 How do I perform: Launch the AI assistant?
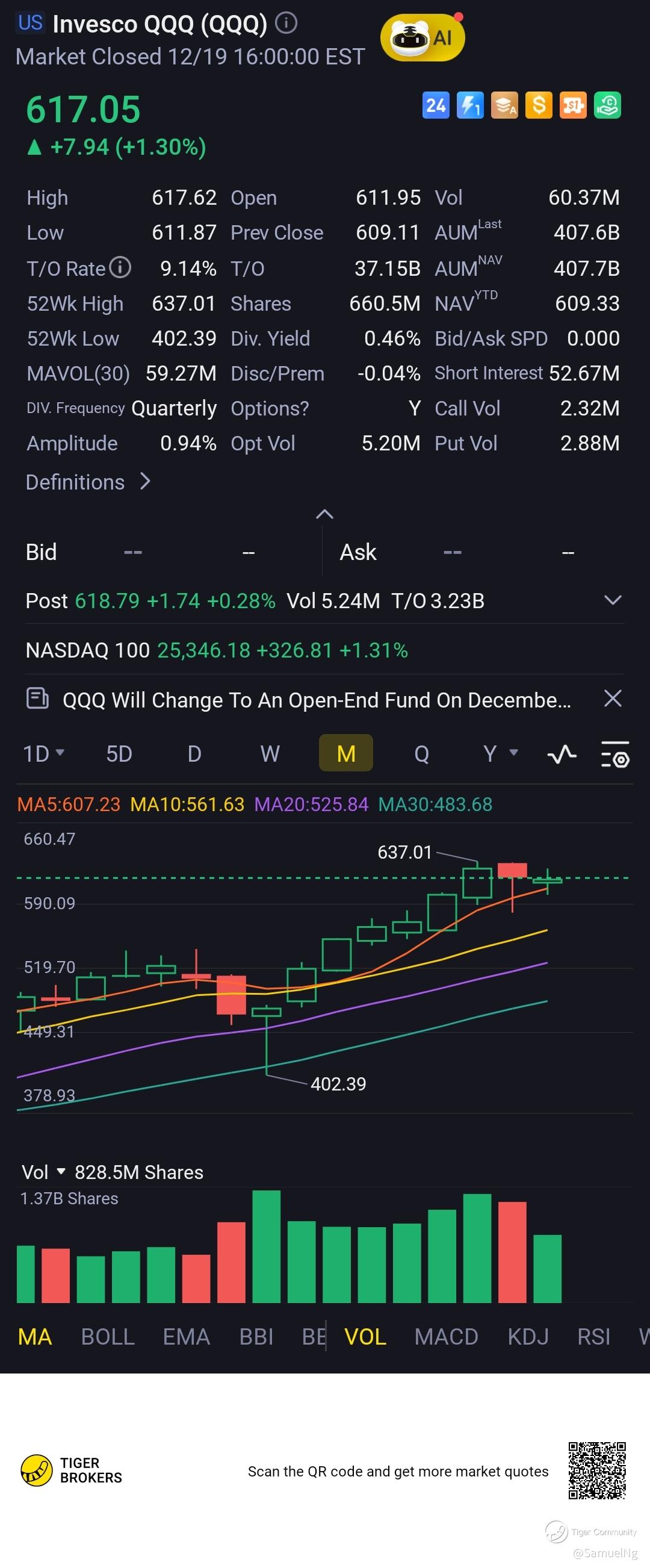(x=423, y=38)
